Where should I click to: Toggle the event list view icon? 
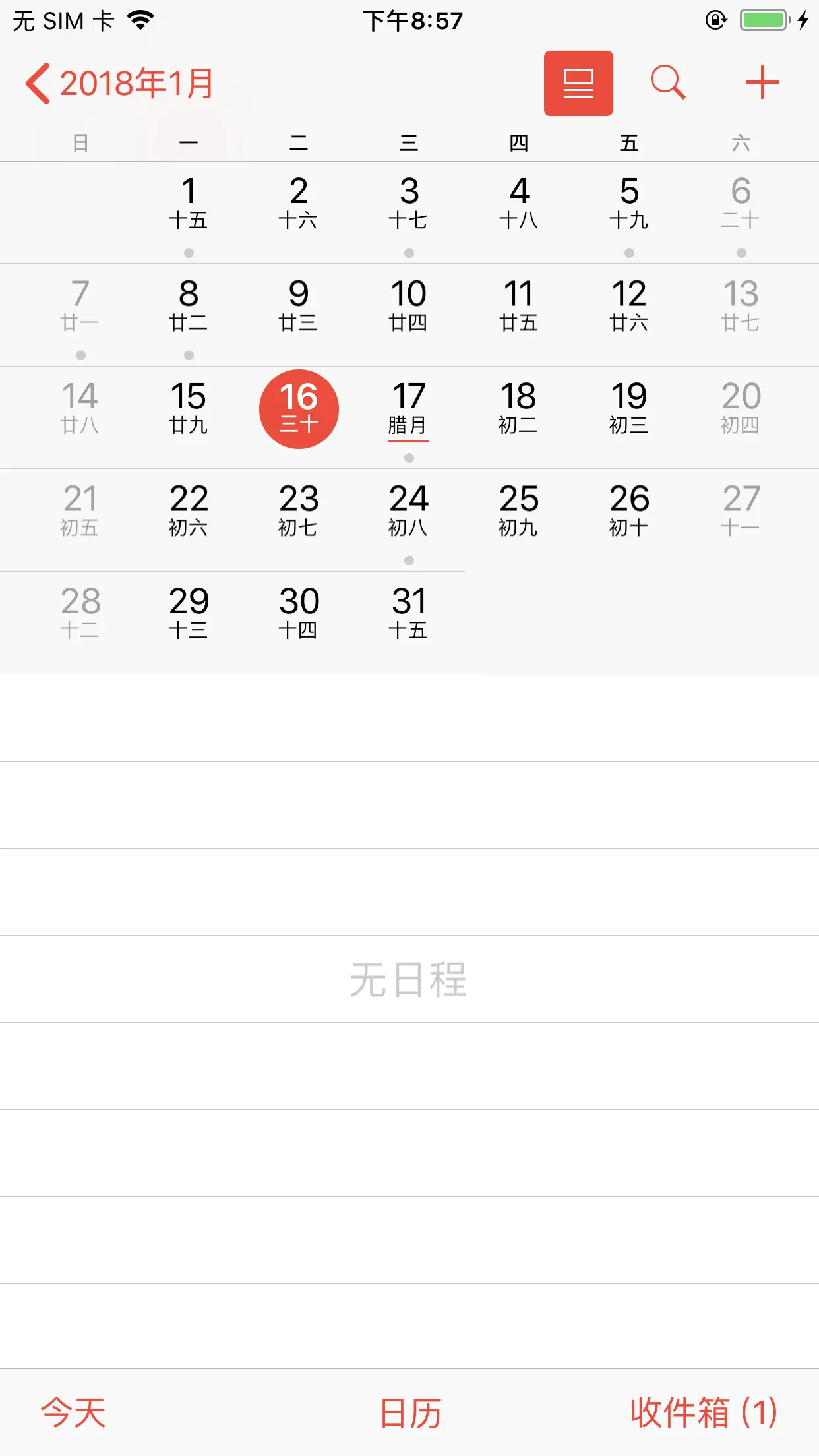click(x=578, y=84)
